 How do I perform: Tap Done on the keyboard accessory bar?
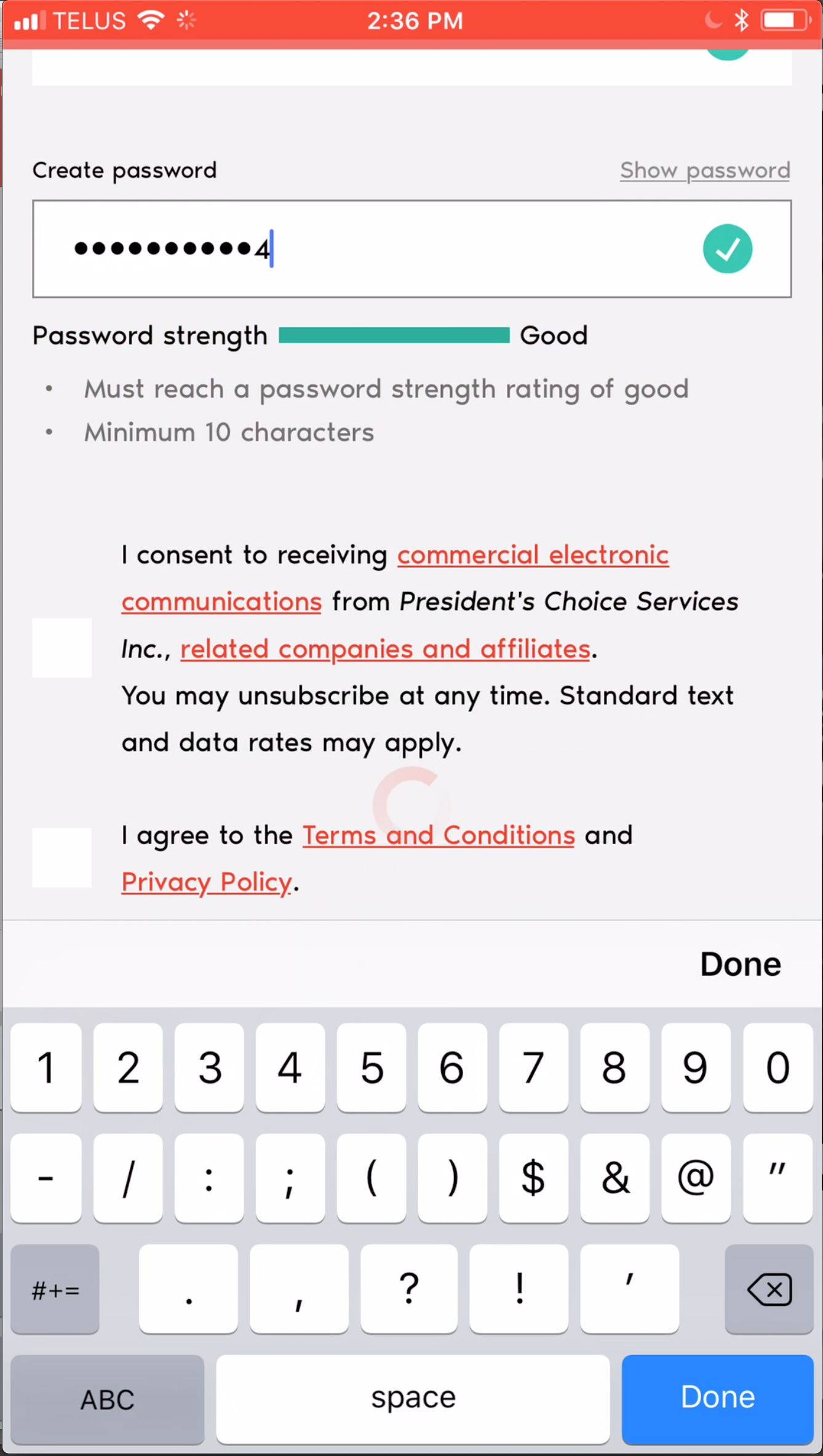[741, 963]
